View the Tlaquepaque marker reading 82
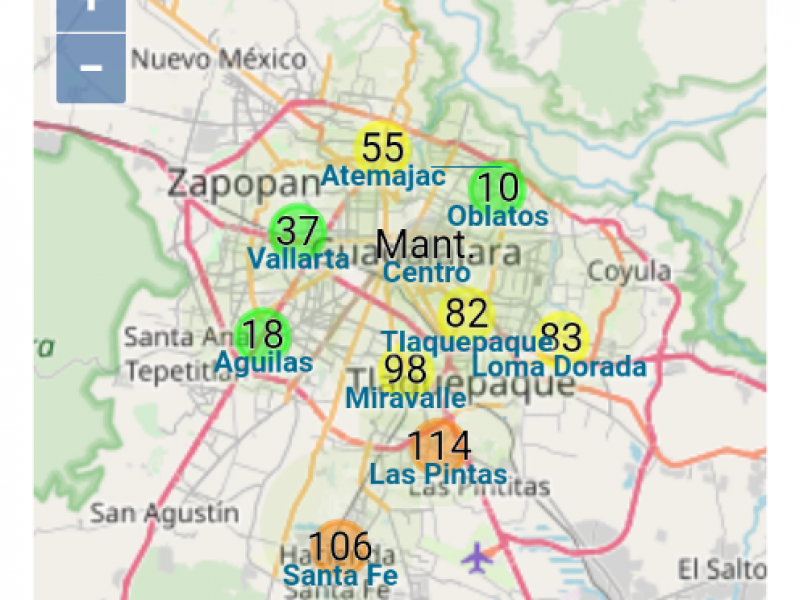Screen dimensions: 800x600 [466, 314]
